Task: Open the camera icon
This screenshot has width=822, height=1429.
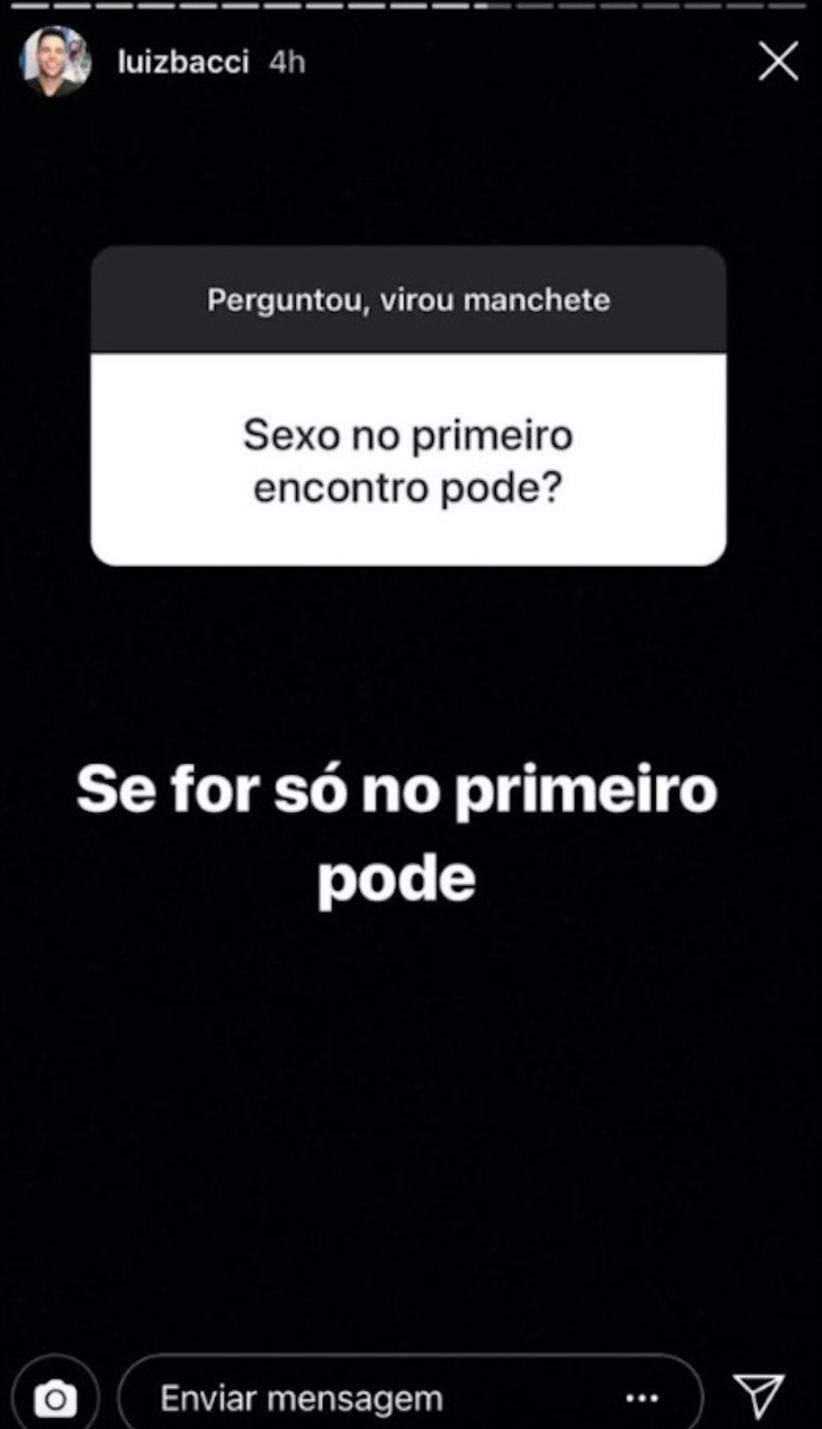Action: click(x=55, y=1397)
